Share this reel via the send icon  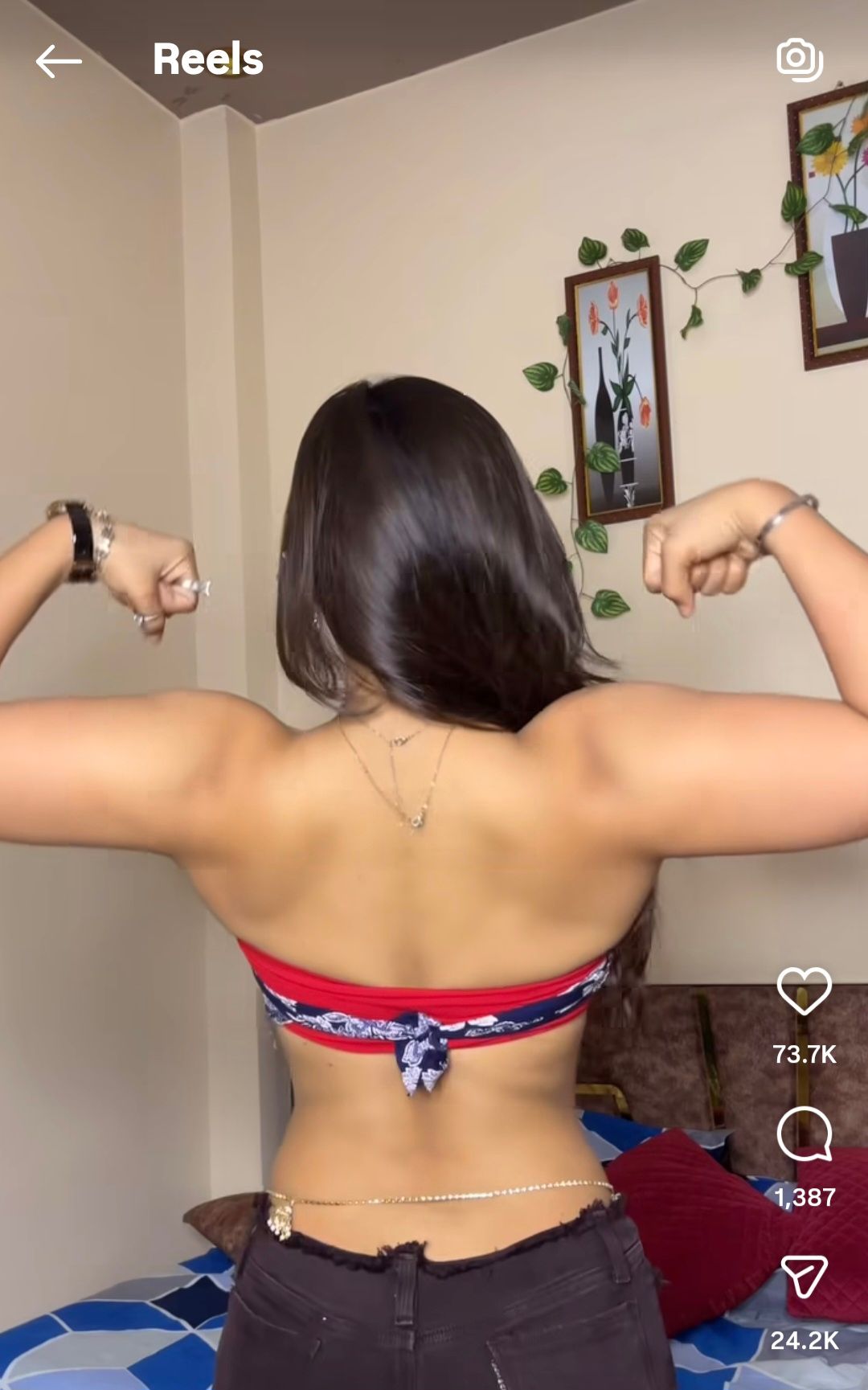coord(804,1276)
